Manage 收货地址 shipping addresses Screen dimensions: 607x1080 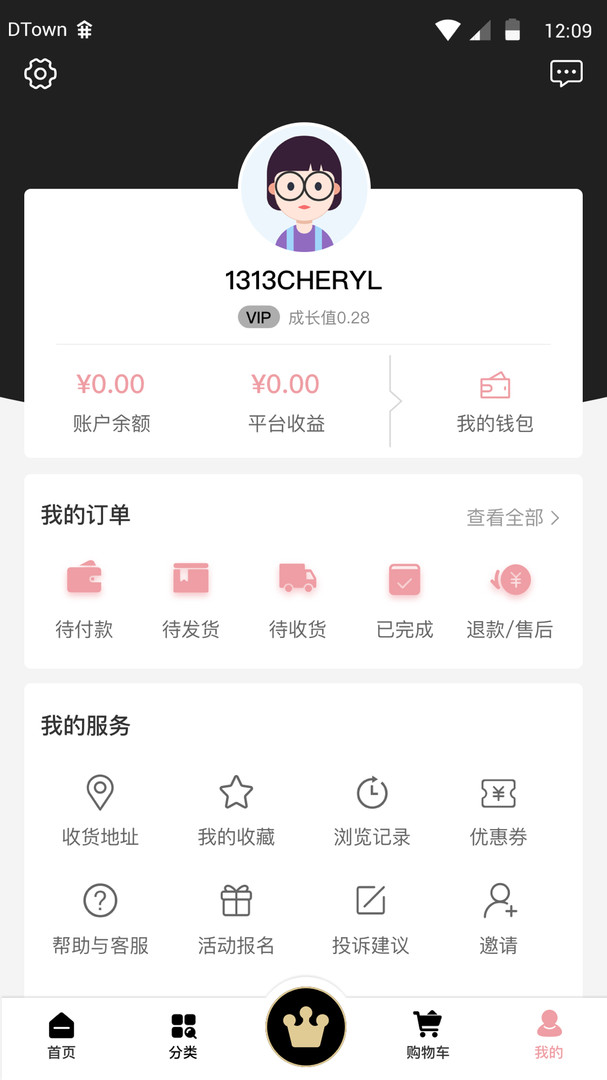pos(100,809)
